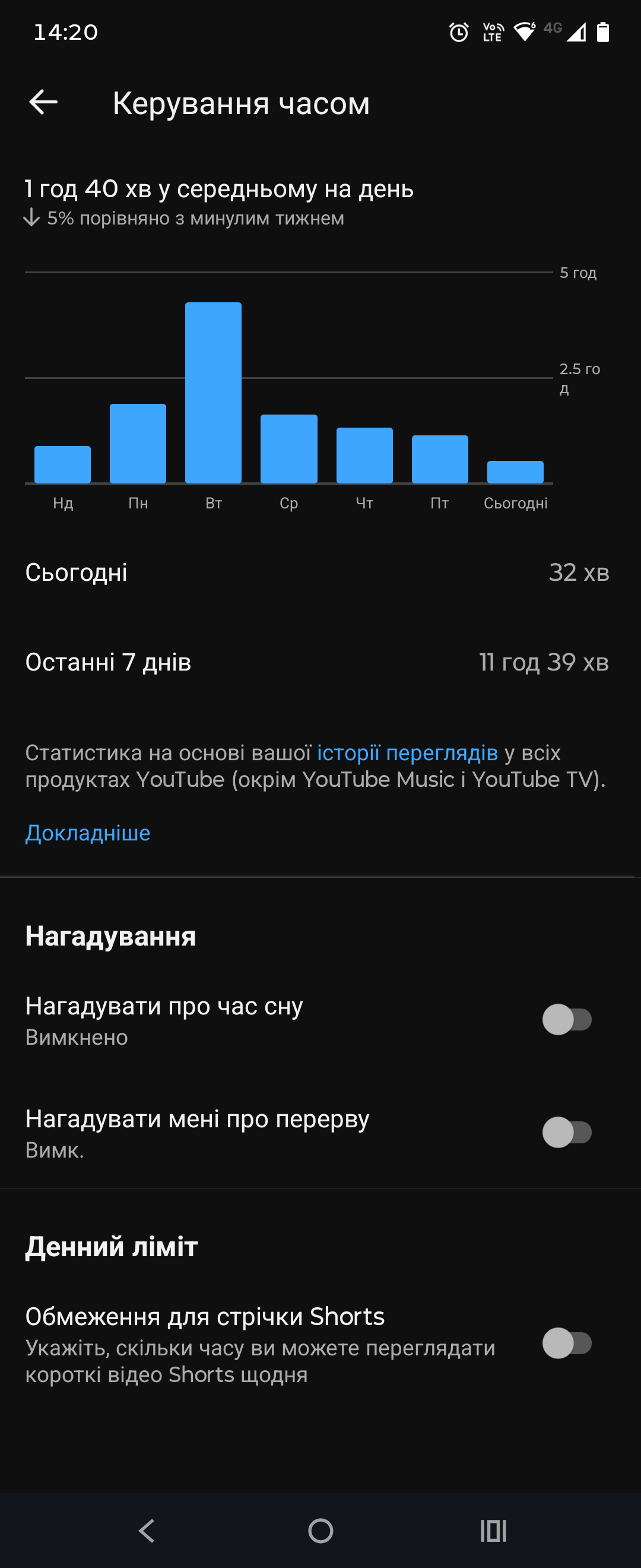Tap the 'Останні 7 днів' statistics row
This screenshot has height=1568, width=641.
[320, 663]
